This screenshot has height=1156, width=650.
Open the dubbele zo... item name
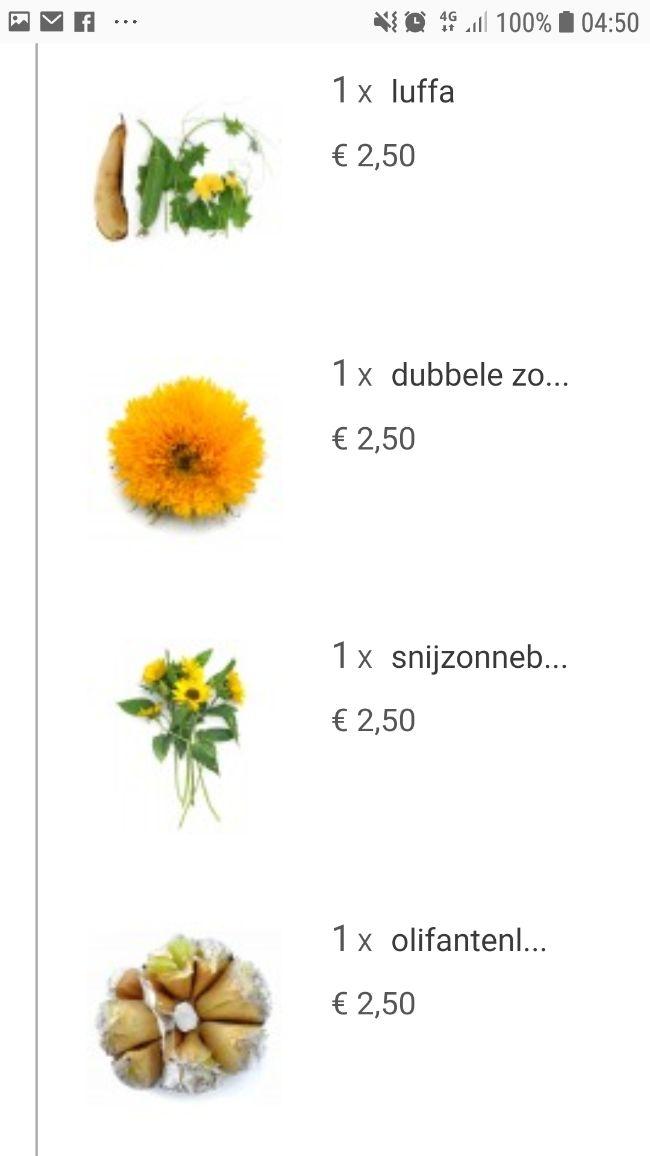479,376
